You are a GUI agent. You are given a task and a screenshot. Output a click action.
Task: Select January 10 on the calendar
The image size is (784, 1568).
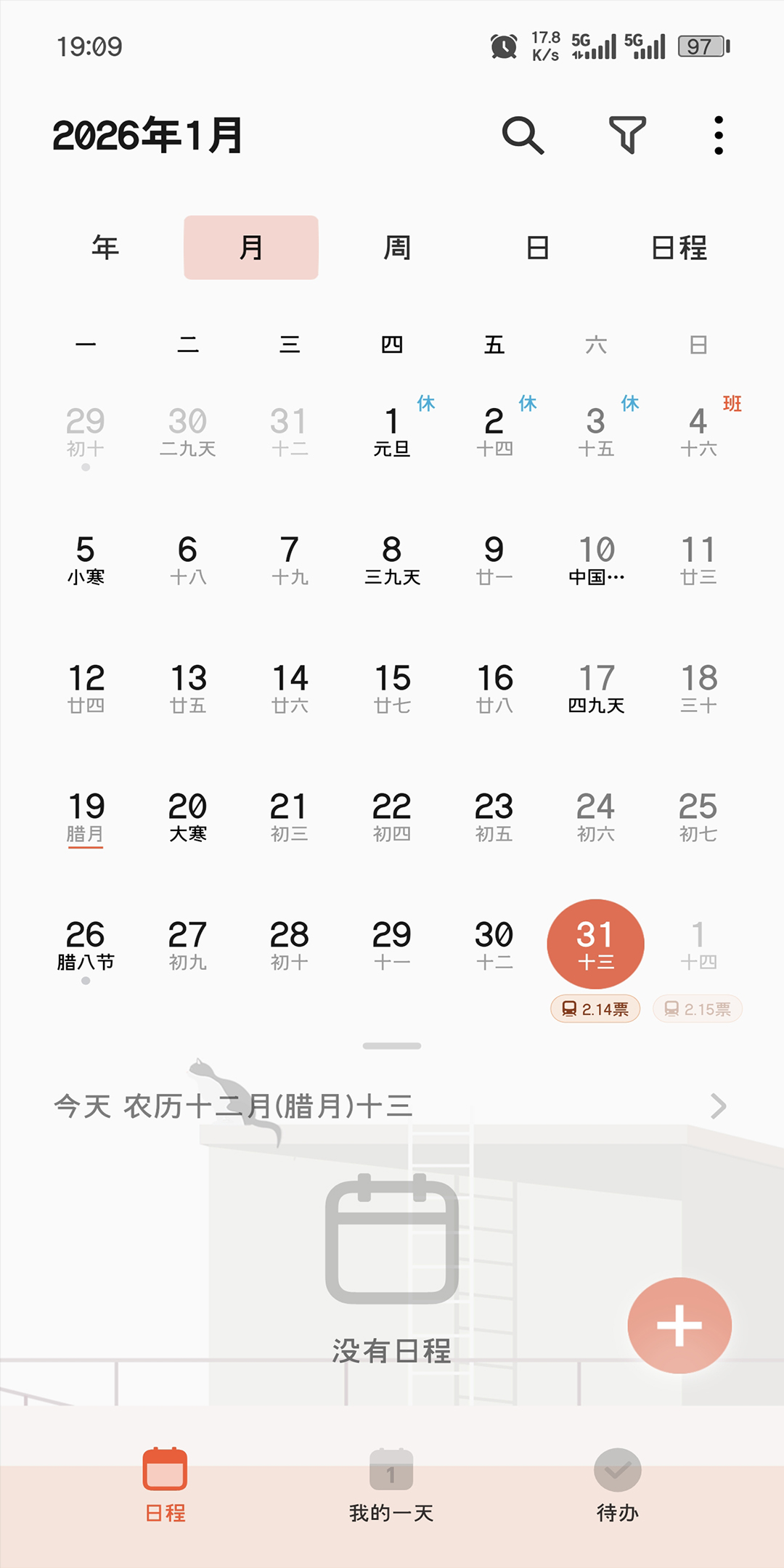596,560
